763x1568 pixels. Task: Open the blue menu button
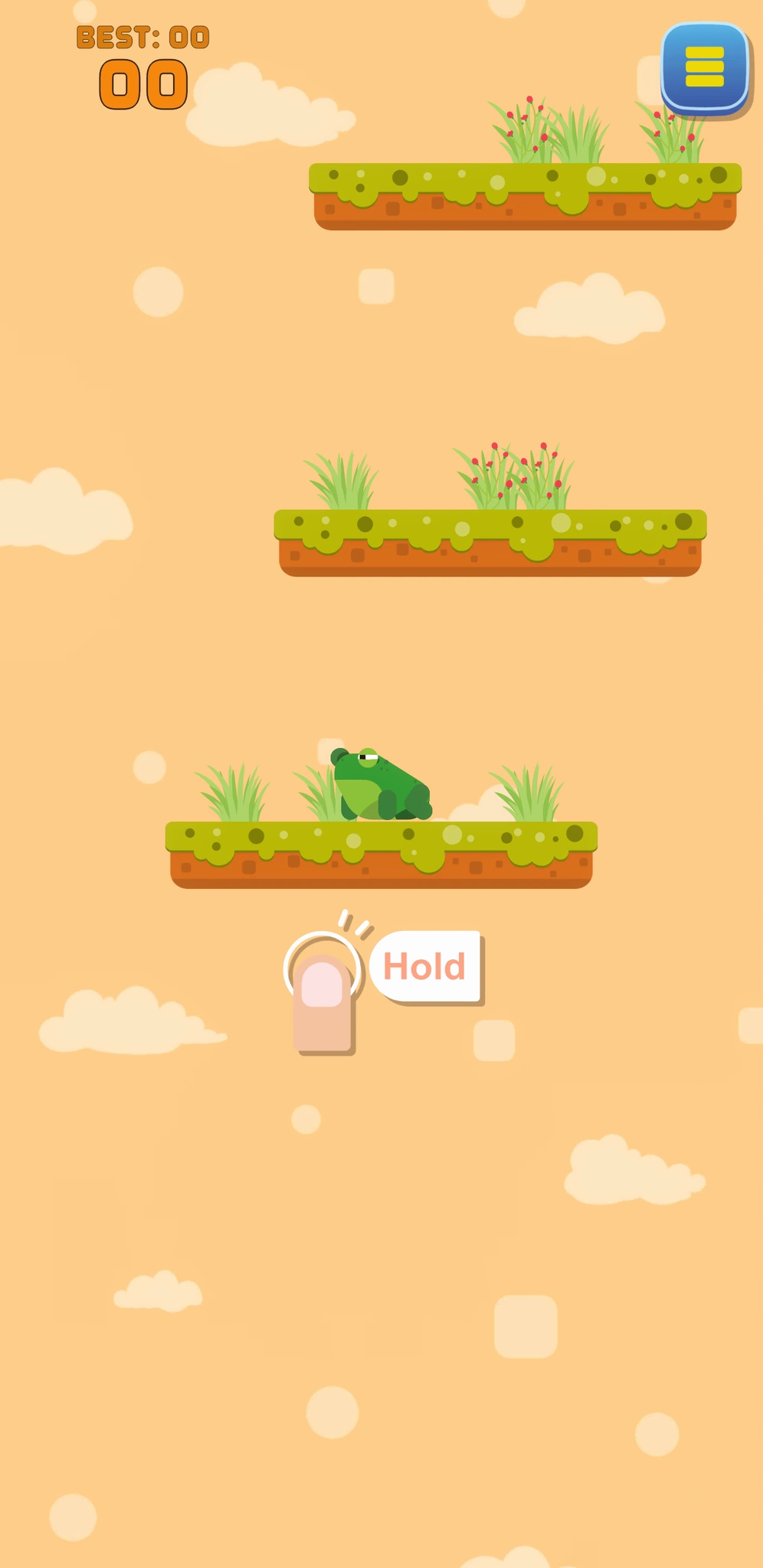705,67
